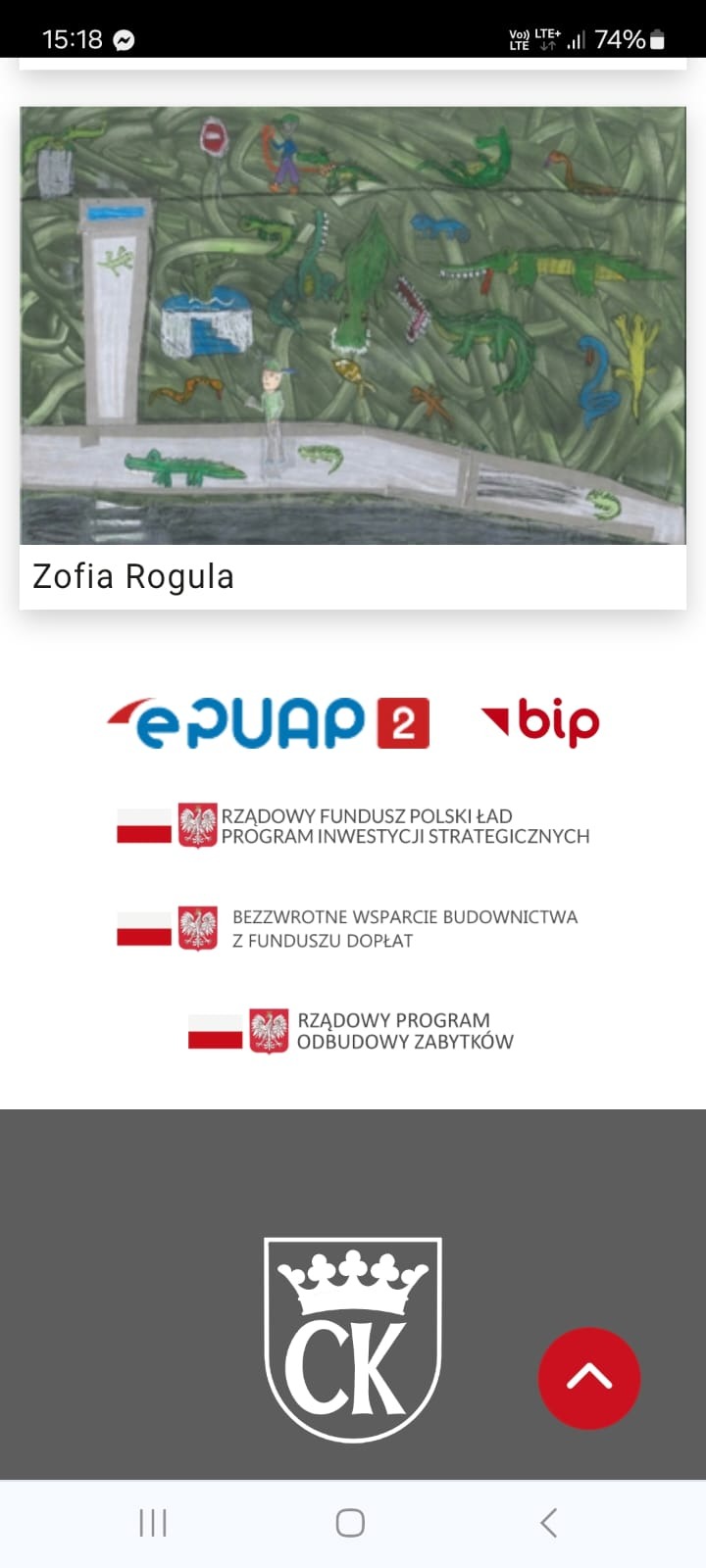Open Rządowy Program Odbudowy Zabytków banner

tap(351, 1031)
